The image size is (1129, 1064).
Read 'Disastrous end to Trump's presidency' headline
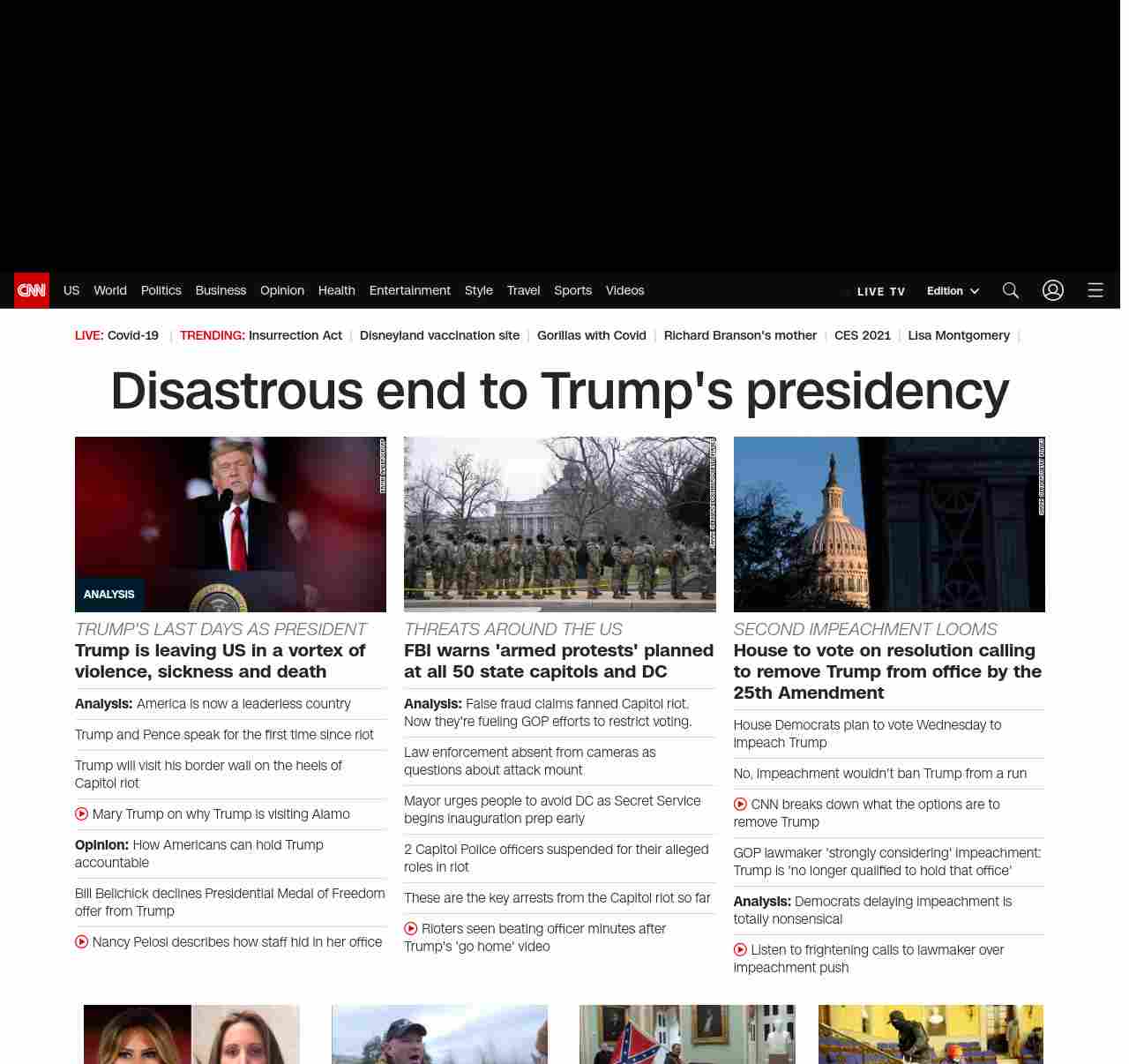pos(559,391)
